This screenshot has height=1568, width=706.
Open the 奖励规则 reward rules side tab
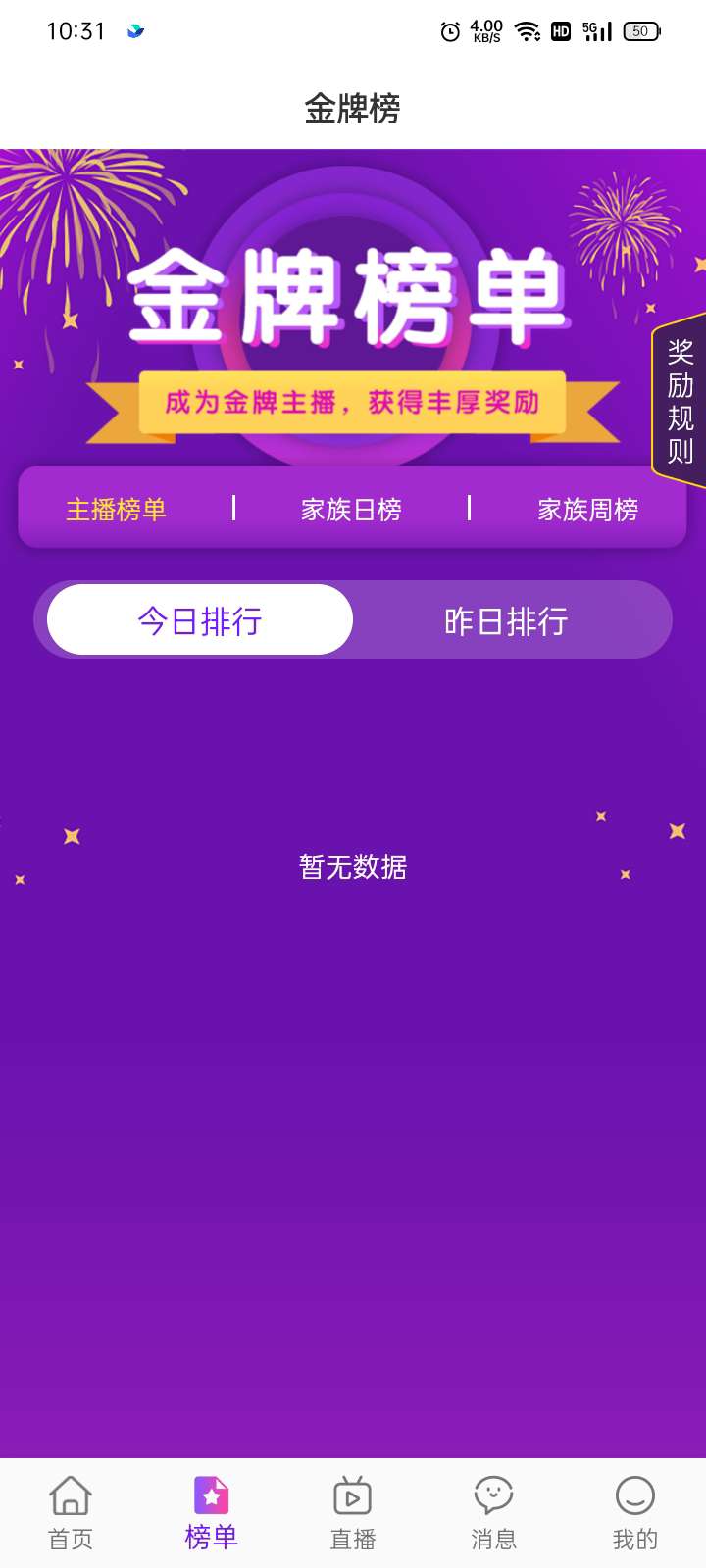coord(680,402)
